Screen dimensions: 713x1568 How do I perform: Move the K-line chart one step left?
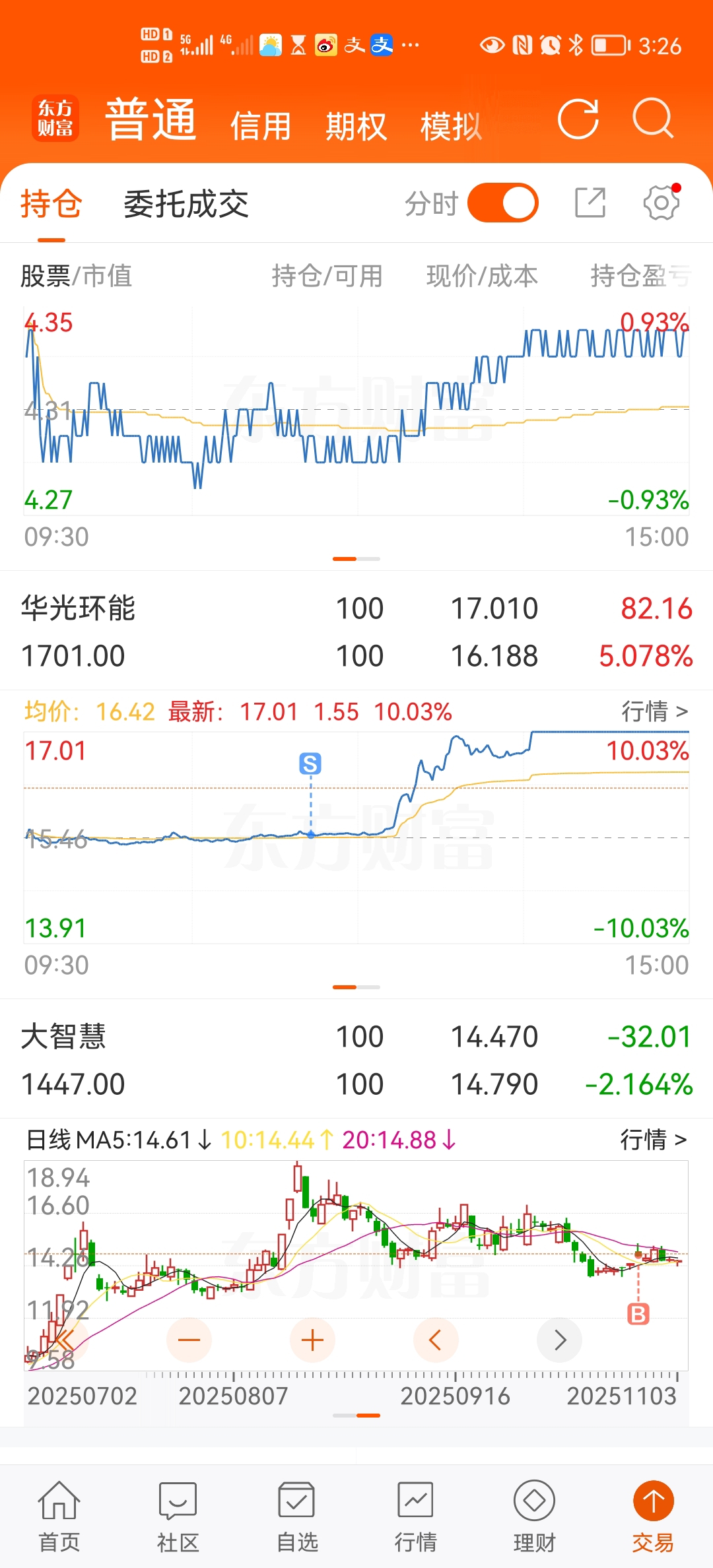tap(435, 1340)
